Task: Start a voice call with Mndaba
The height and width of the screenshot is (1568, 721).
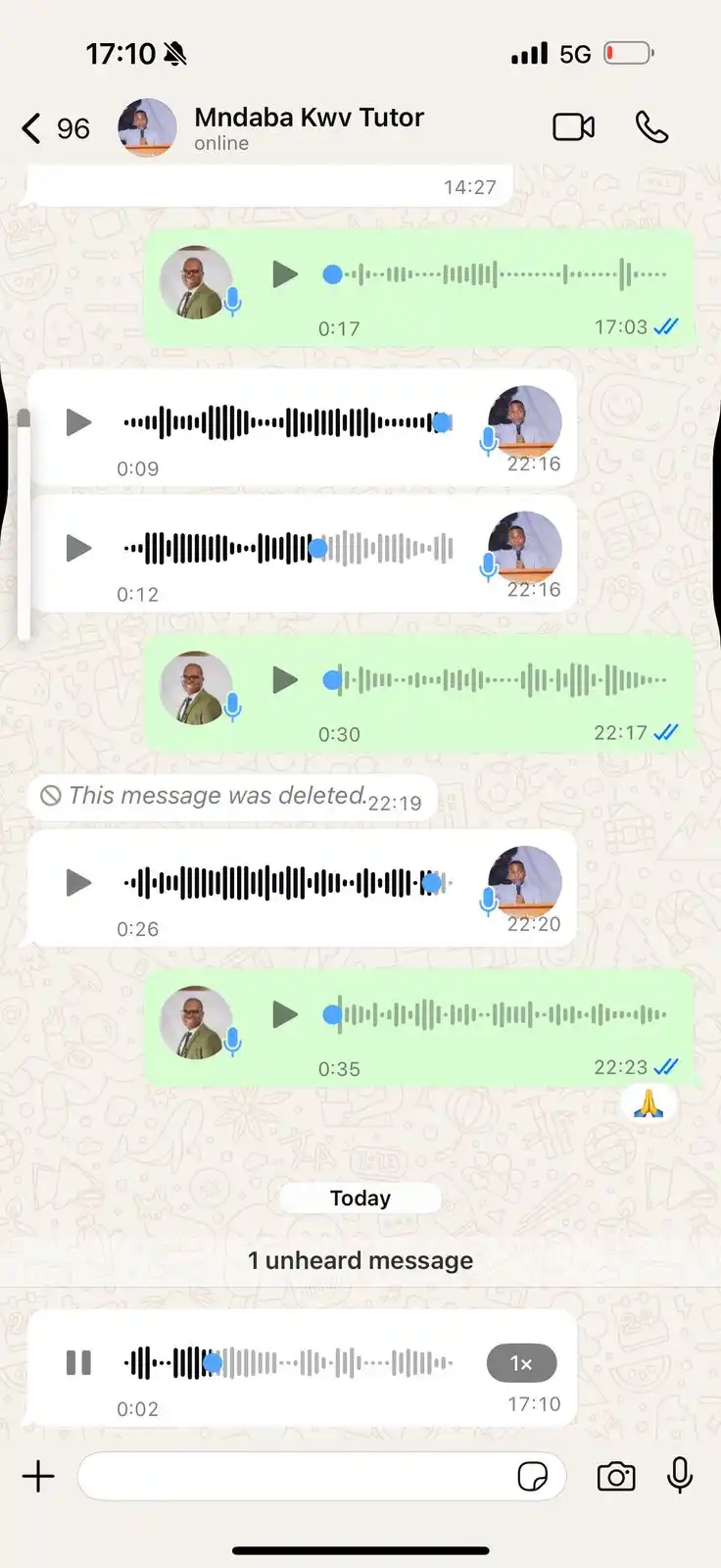Action: [x=651, y=127]
